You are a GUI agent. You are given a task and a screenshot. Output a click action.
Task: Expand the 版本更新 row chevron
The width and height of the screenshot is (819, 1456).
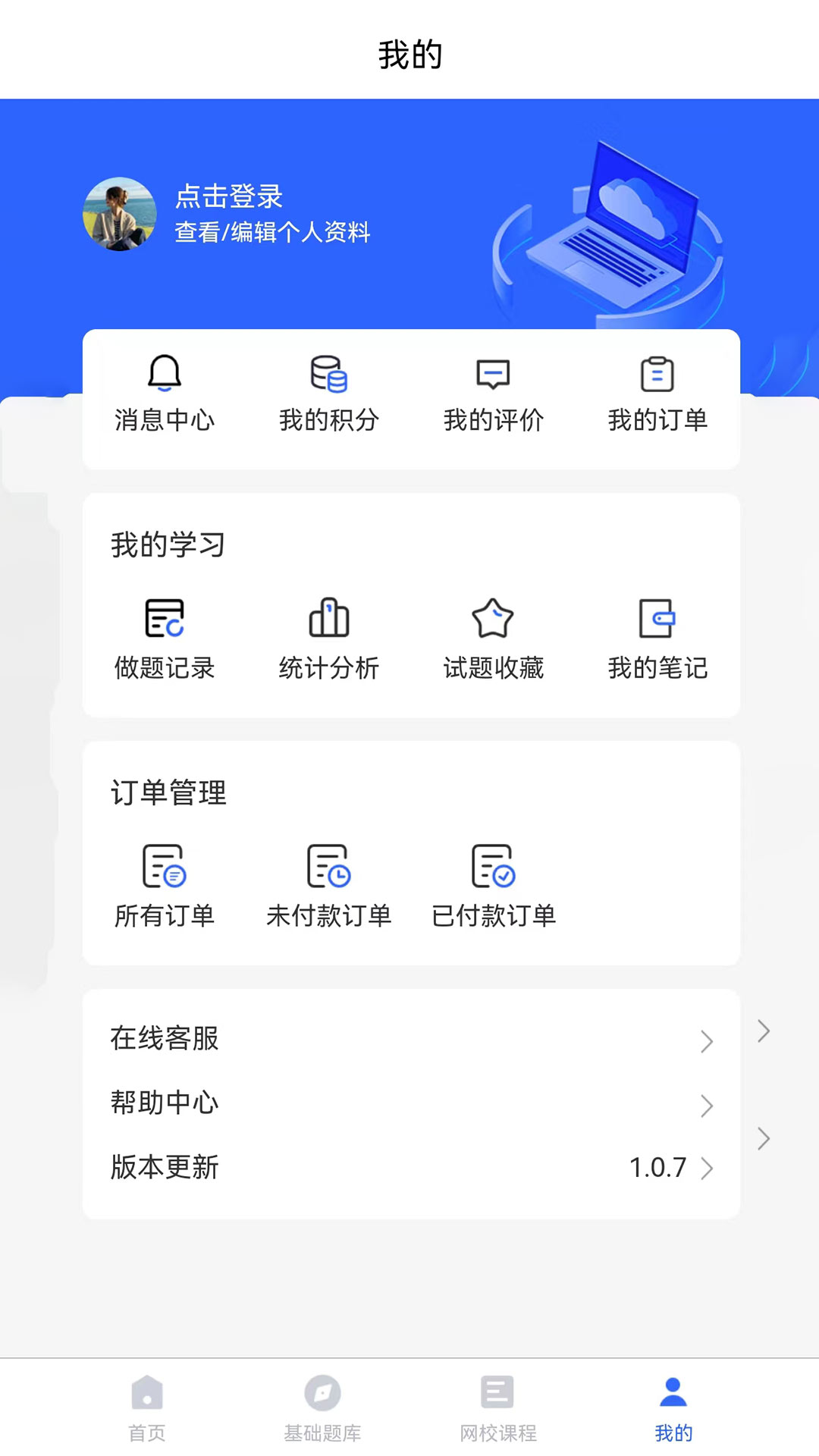(x=707, y=1169)
